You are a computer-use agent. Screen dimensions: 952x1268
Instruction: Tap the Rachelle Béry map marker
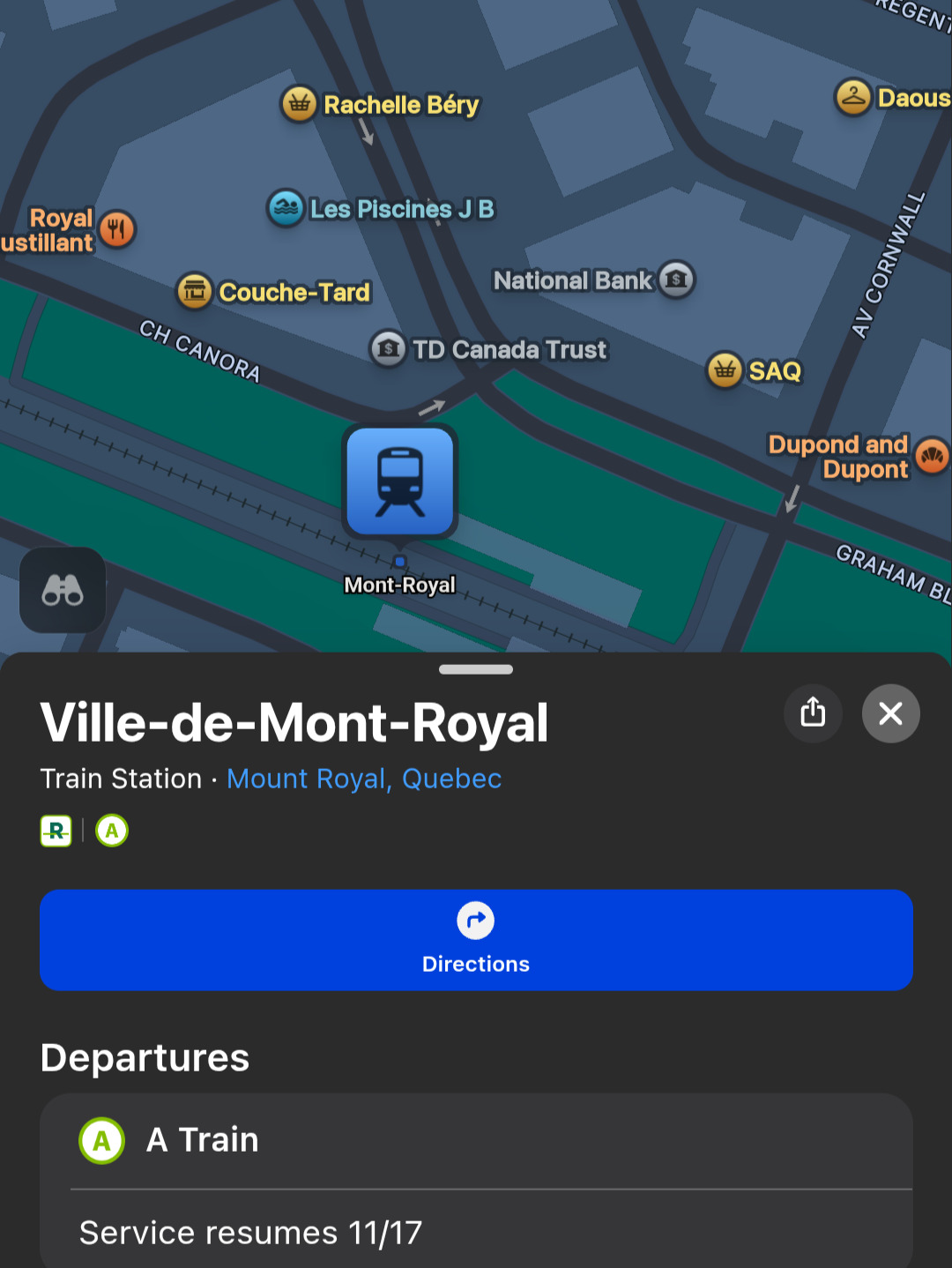[x=300, y=104]
